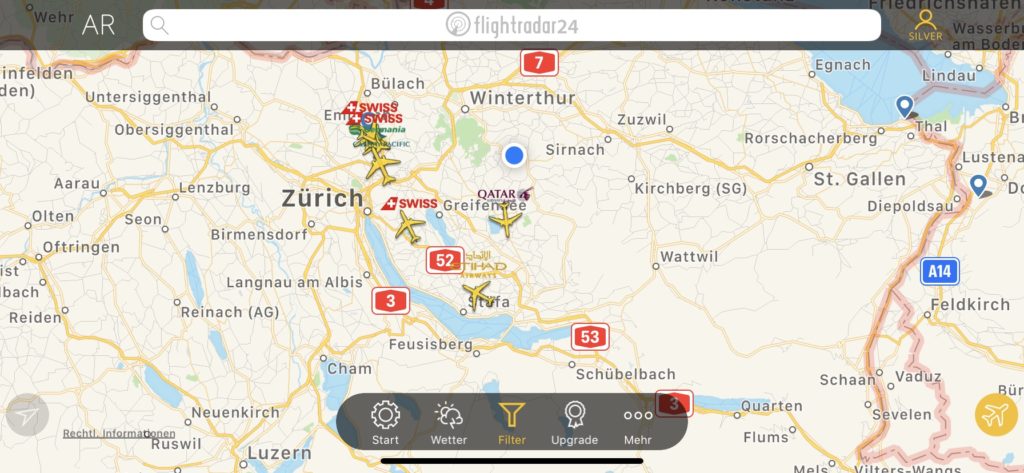Select the Swiss plane near Zürich
1024x473 pixels.
coord(408,226)
